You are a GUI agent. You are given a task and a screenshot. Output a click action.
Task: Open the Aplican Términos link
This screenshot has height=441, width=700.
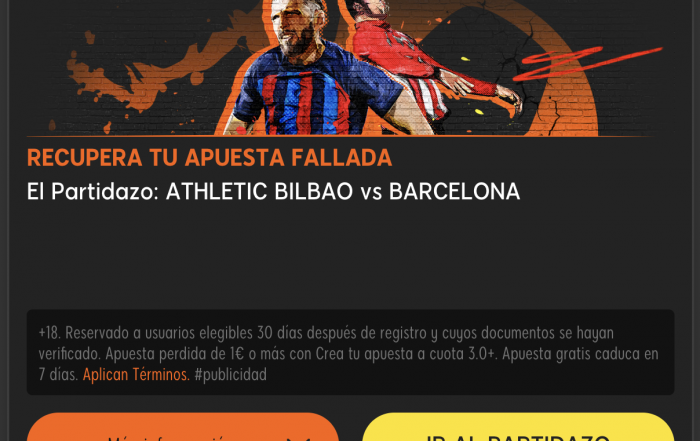[x=134, y=375]
